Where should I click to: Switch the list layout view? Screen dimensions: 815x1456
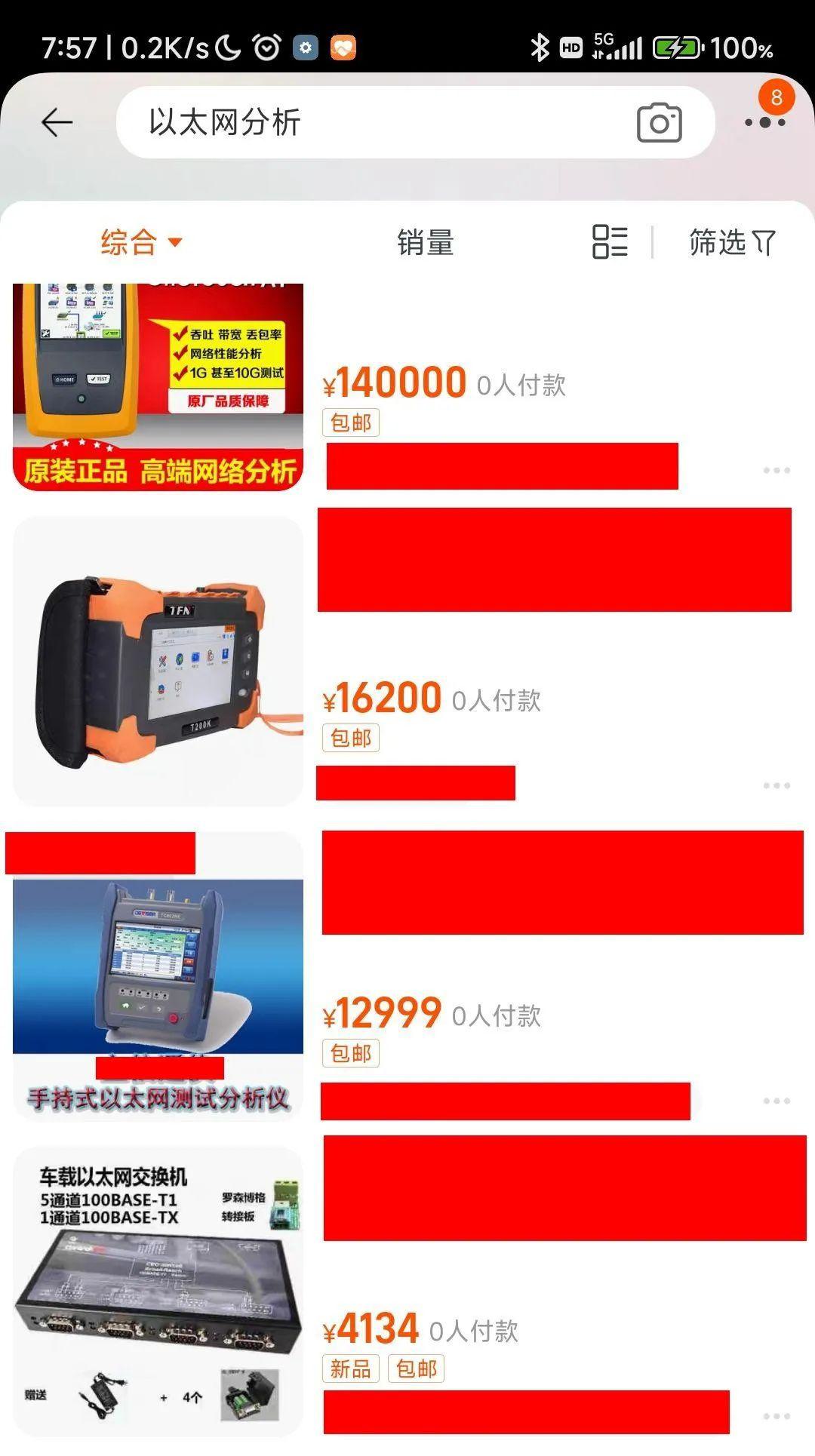pos(610,242)
